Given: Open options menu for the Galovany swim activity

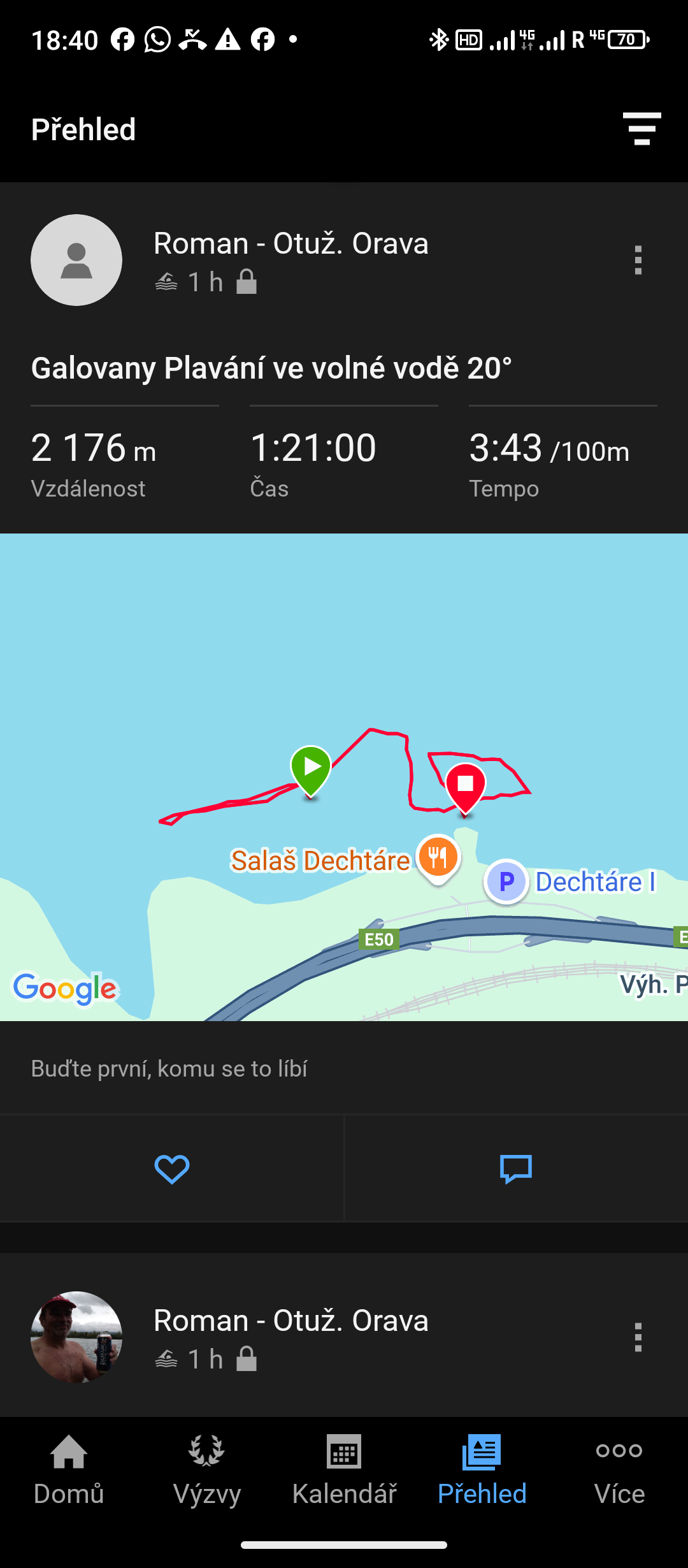Looking at the screenshot, I should pyautogui.click(x=638, y=260).
